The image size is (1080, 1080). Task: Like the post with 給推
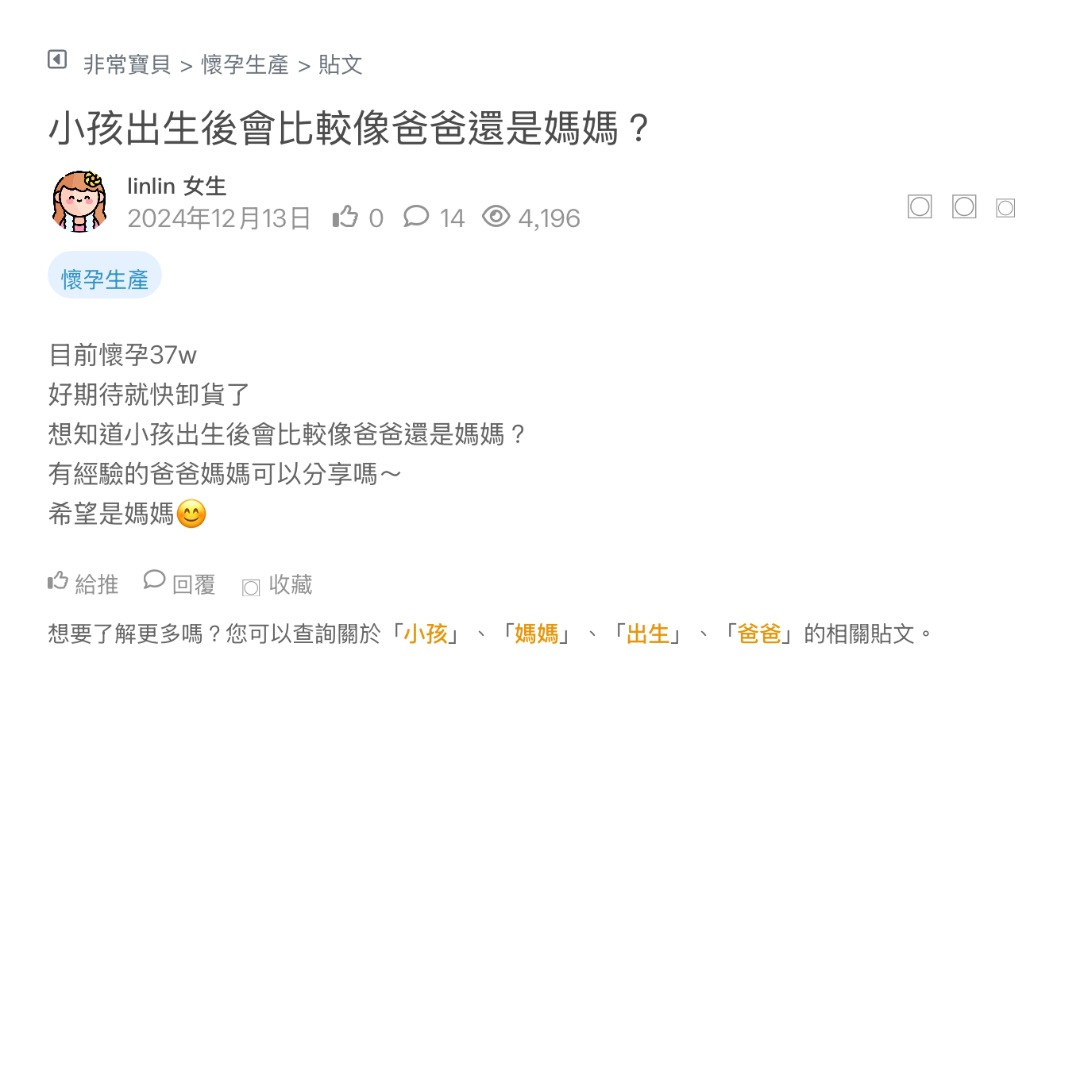pyautogui.click(x=83, y=584)
